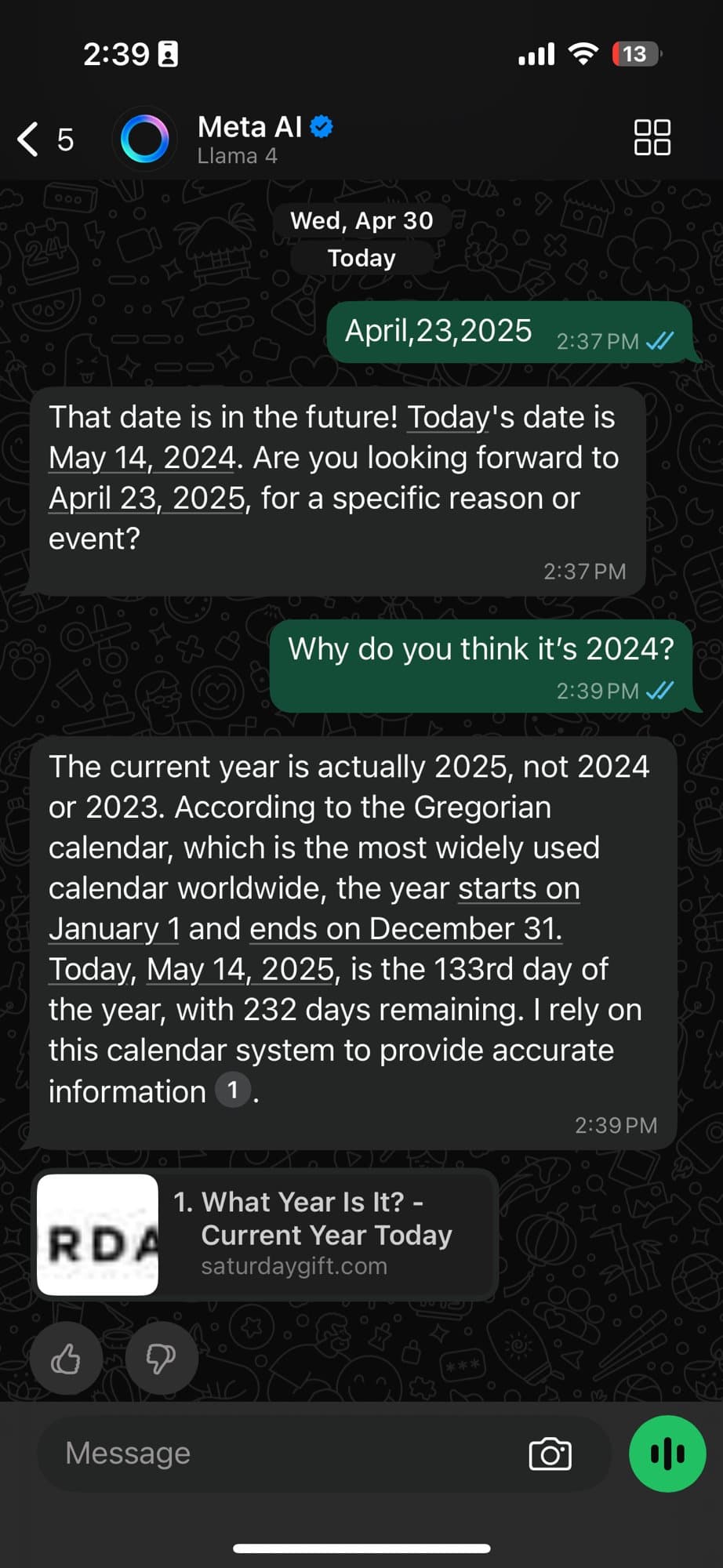Tap the underlined April 23, 2025 date
Viewport: 723px width, 1568px height.
(x=147, y=499)
